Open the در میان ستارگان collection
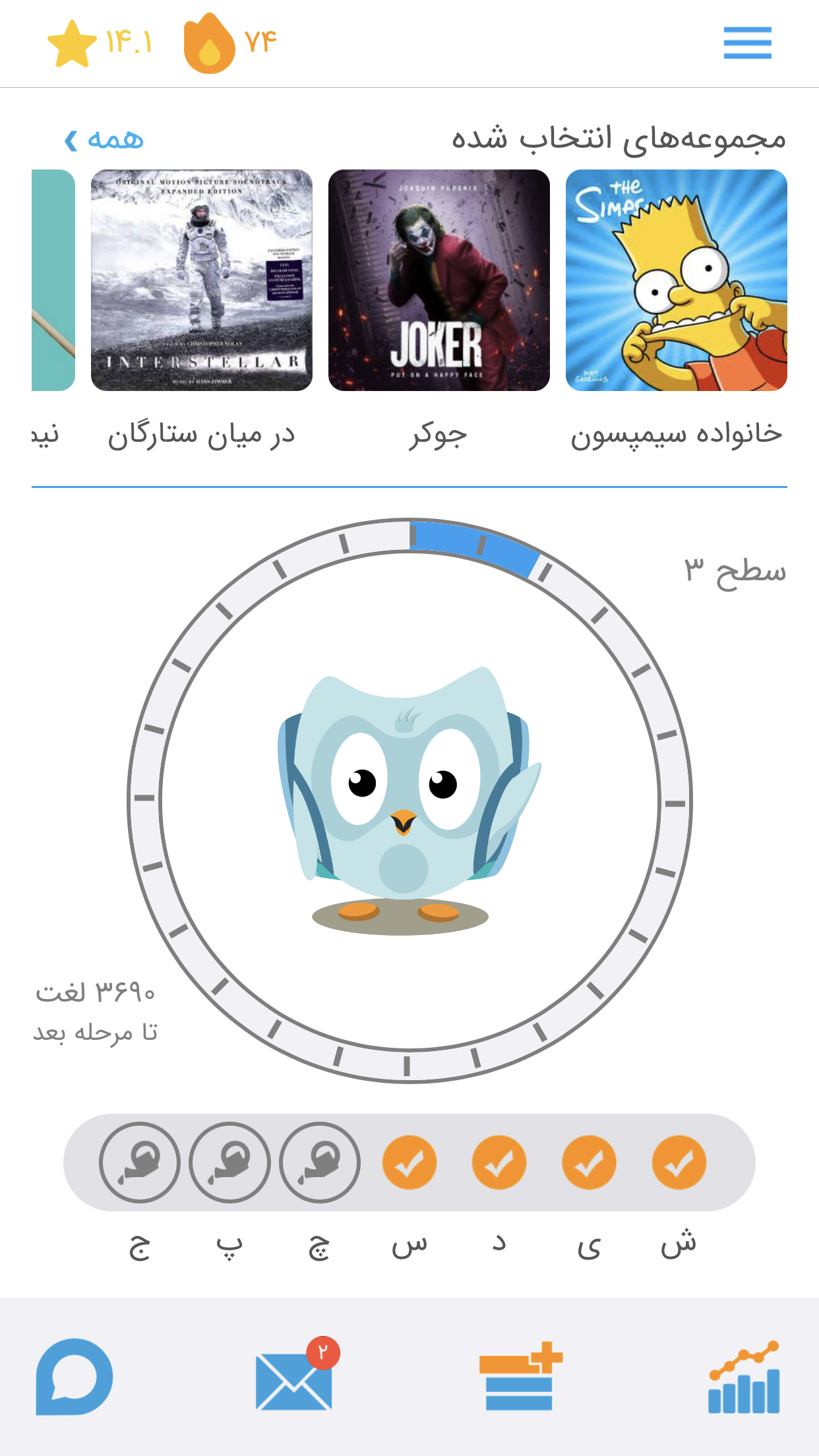The height and width of the screenshot is (1456, 819). (x=201, y=280)
